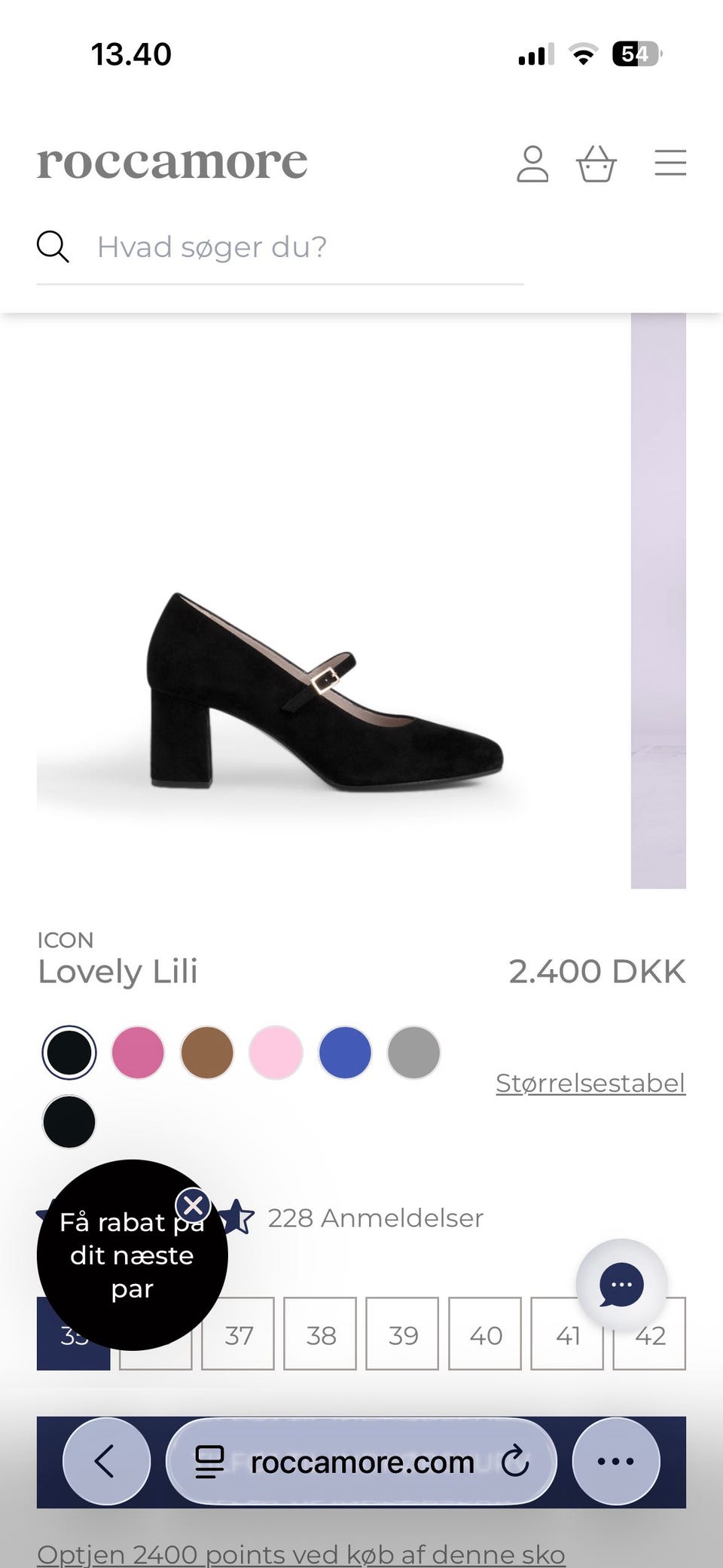The image size is (723, 1568).
Task: Dismiss the 'Få rabat' discount popup
Action: point(193,1205)
